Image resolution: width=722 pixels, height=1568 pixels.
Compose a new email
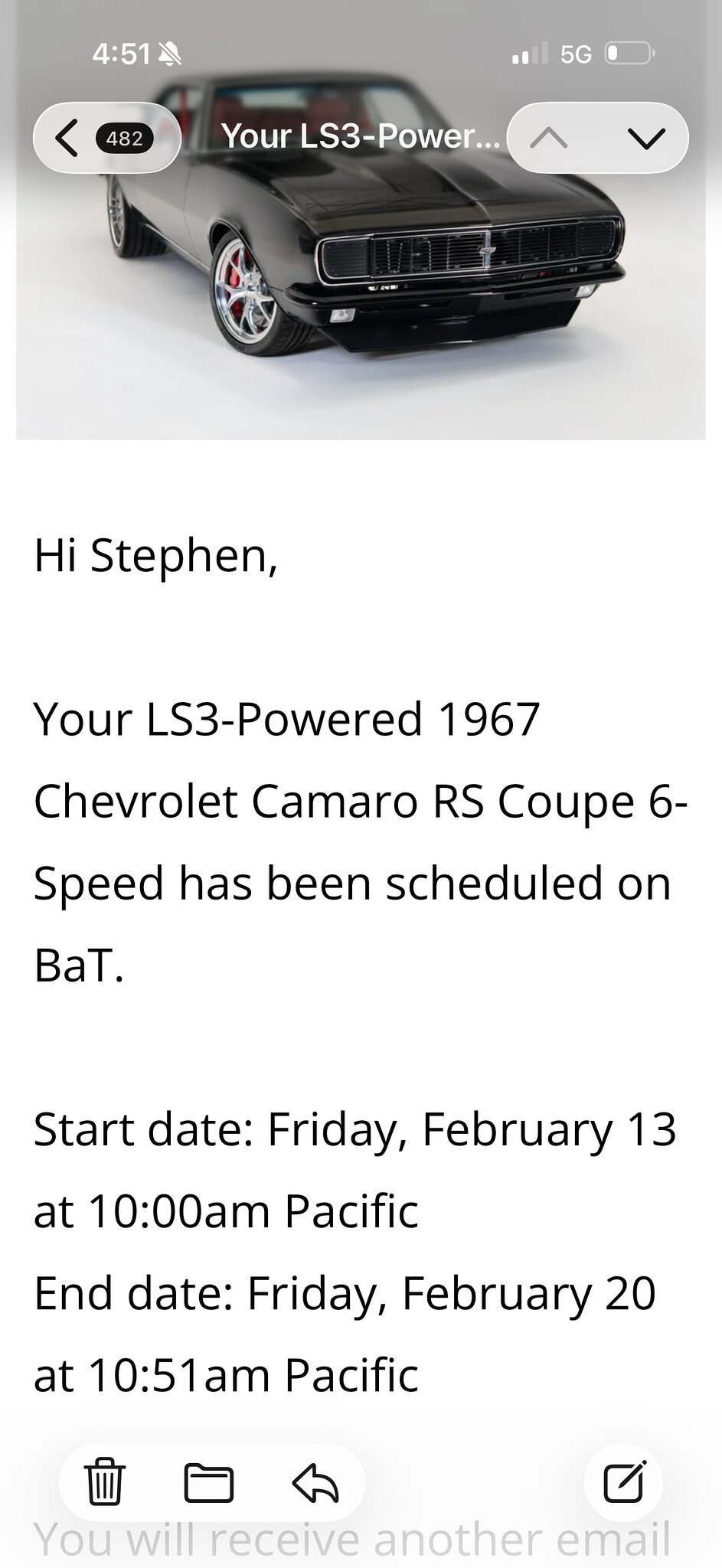(623, 1482)
